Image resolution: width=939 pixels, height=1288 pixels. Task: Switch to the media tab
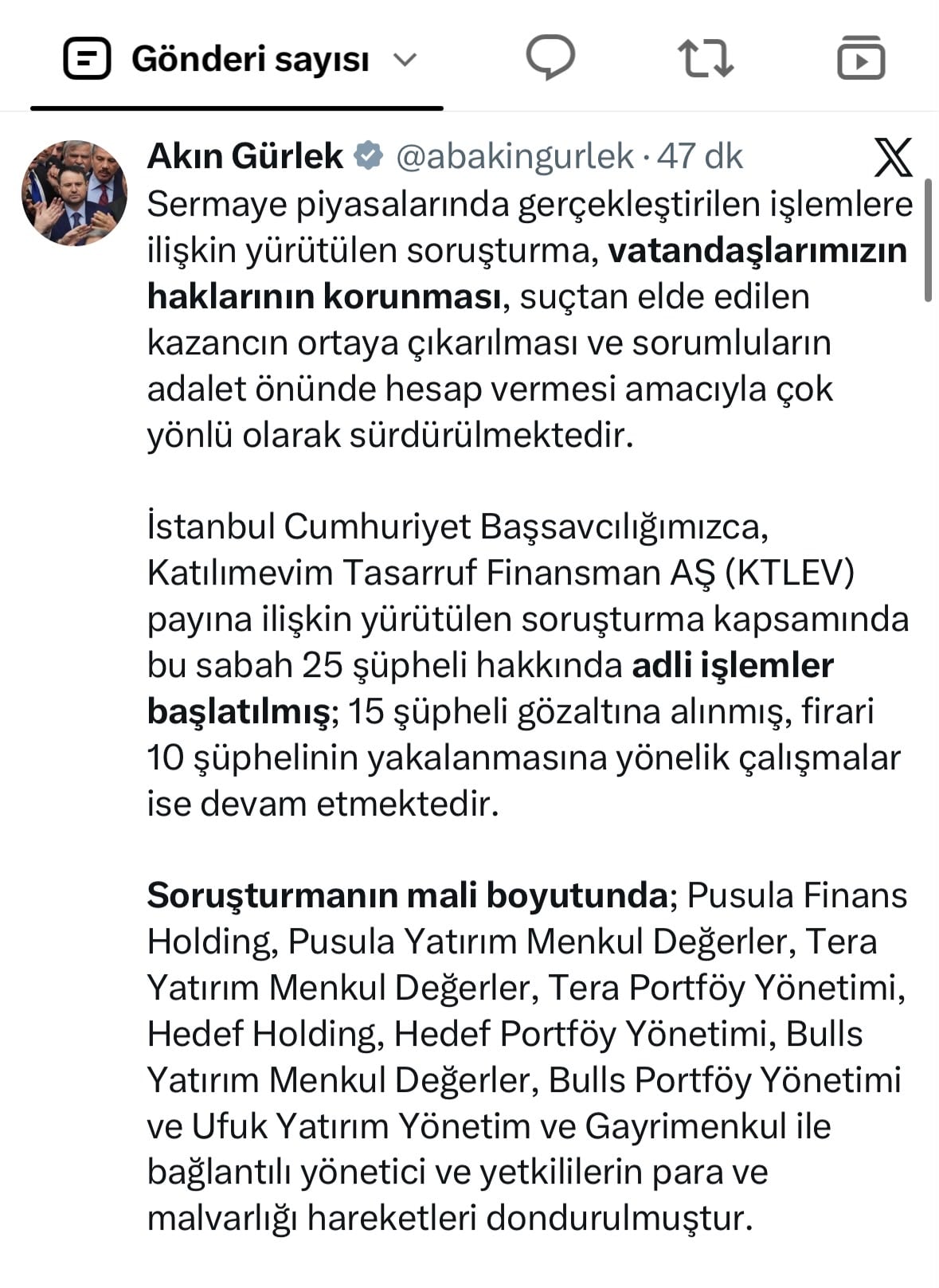[x=861, y=58]
